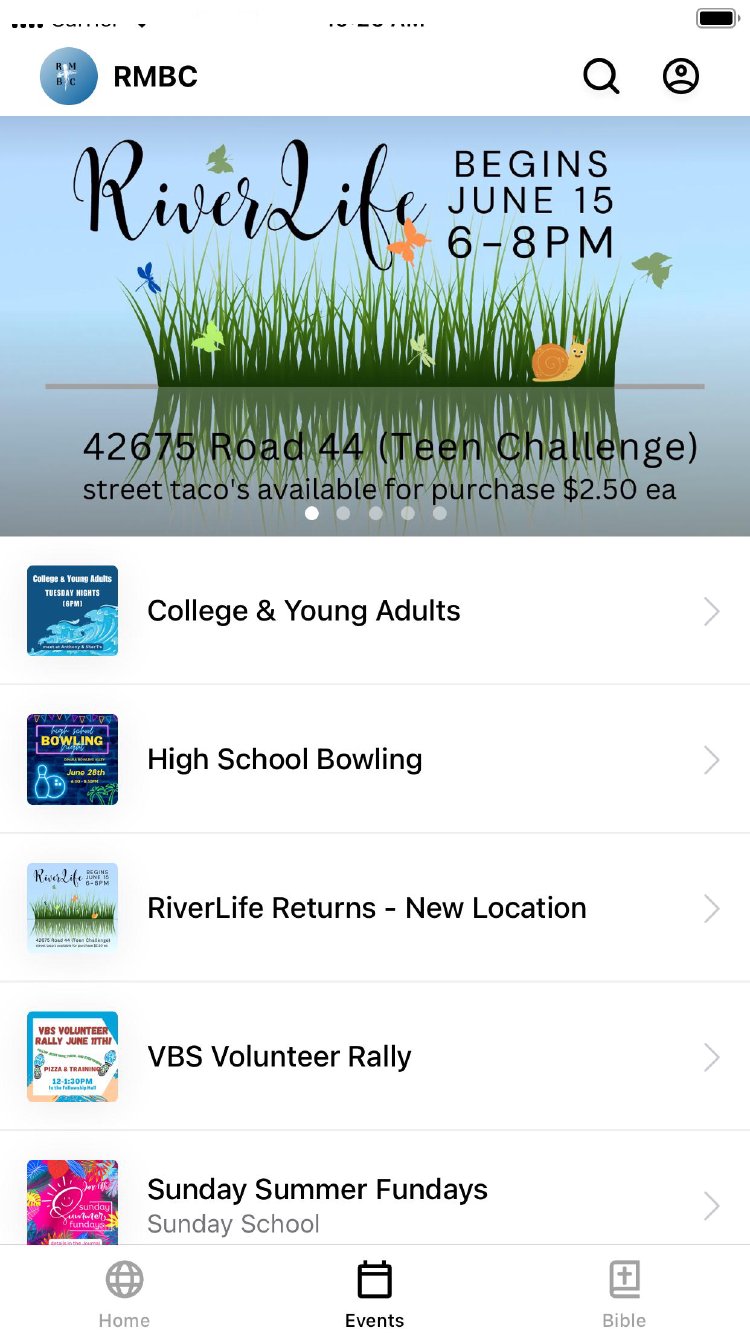Go to the Bible tab
The height and width of the screenshot is (1334, 750).
click(624, 1293)
